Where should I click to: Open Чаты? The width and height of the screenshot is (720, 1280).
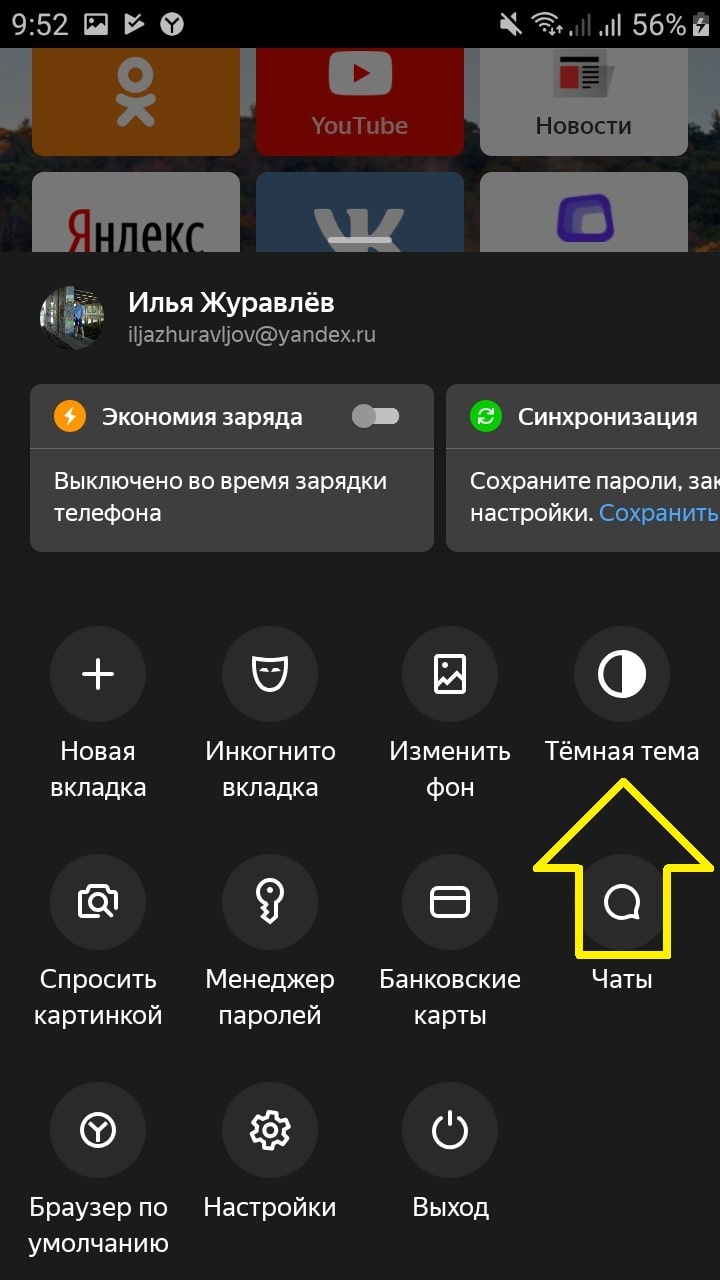621,903
